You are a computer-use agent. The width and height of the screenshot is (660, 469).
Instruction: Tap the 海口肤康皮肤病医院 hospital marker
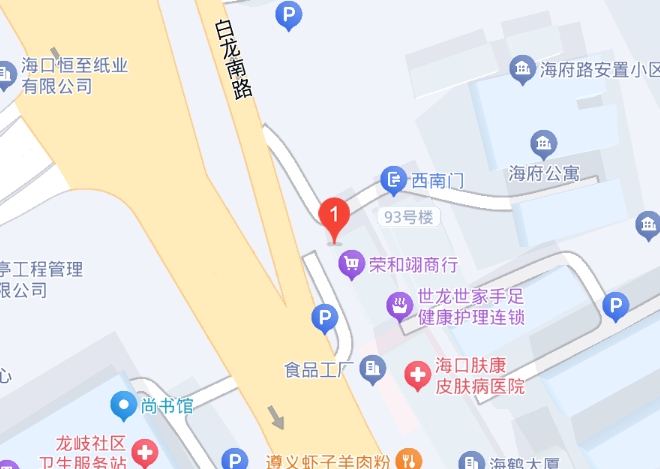click(x=415, y=375)
